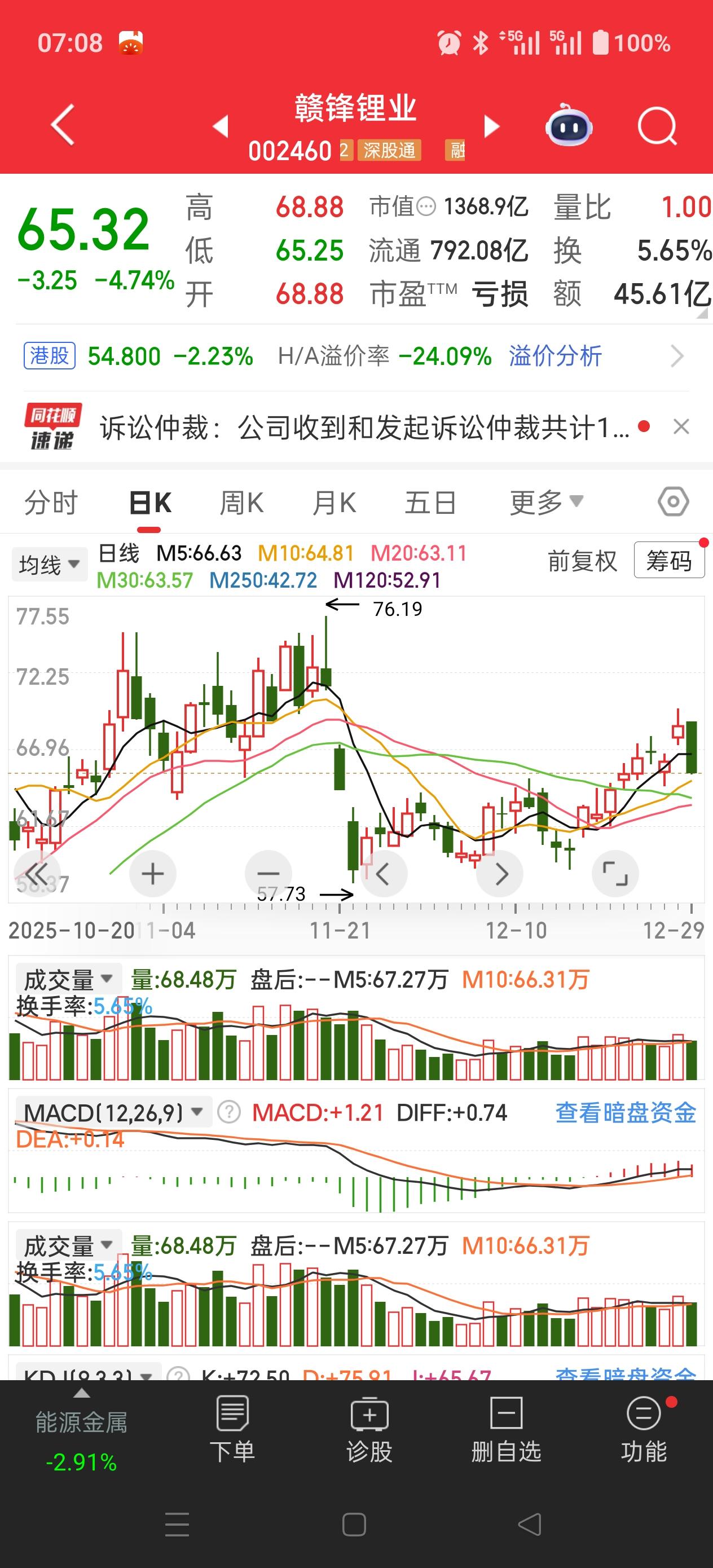Zoom in on the K-line chart

point(152,873)
